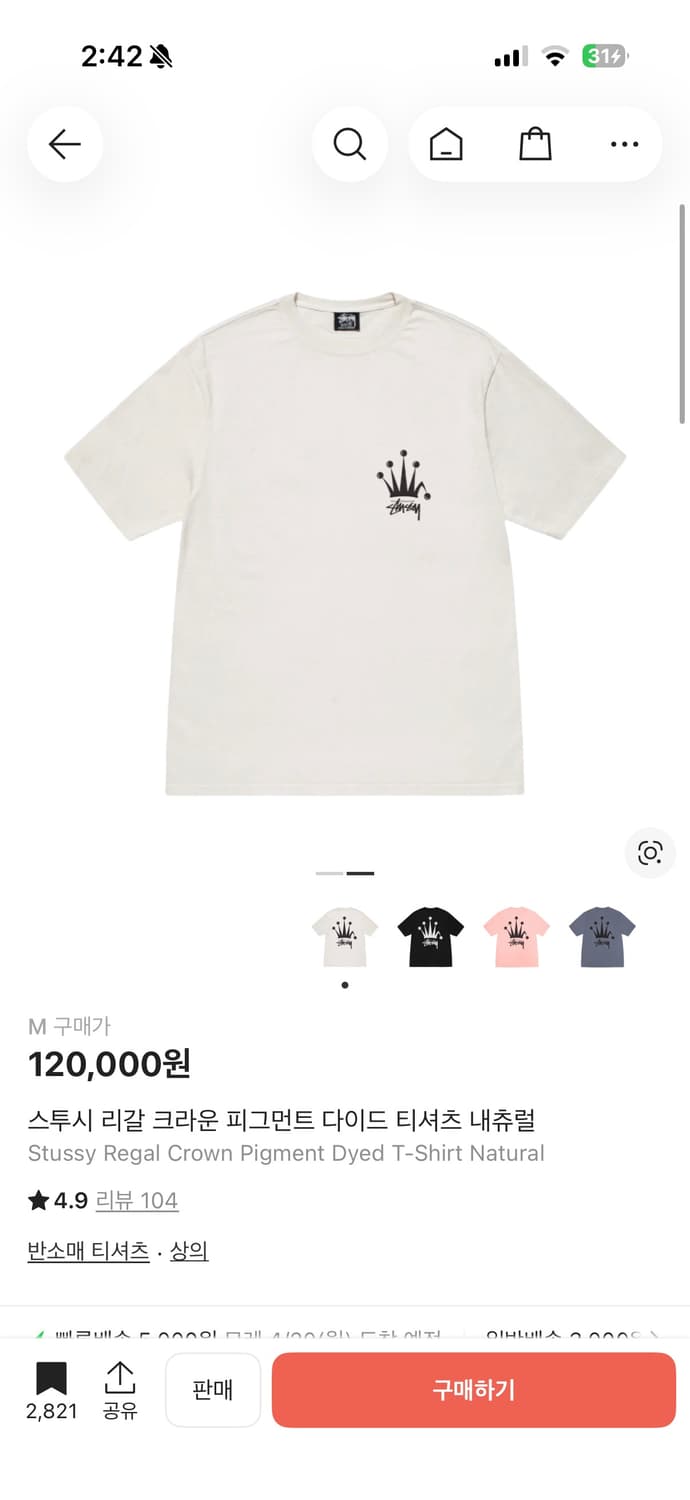The height and width of the screenshot is (1500, 690).
Task: Open the image search scan icon
Action: pos(650,853)
